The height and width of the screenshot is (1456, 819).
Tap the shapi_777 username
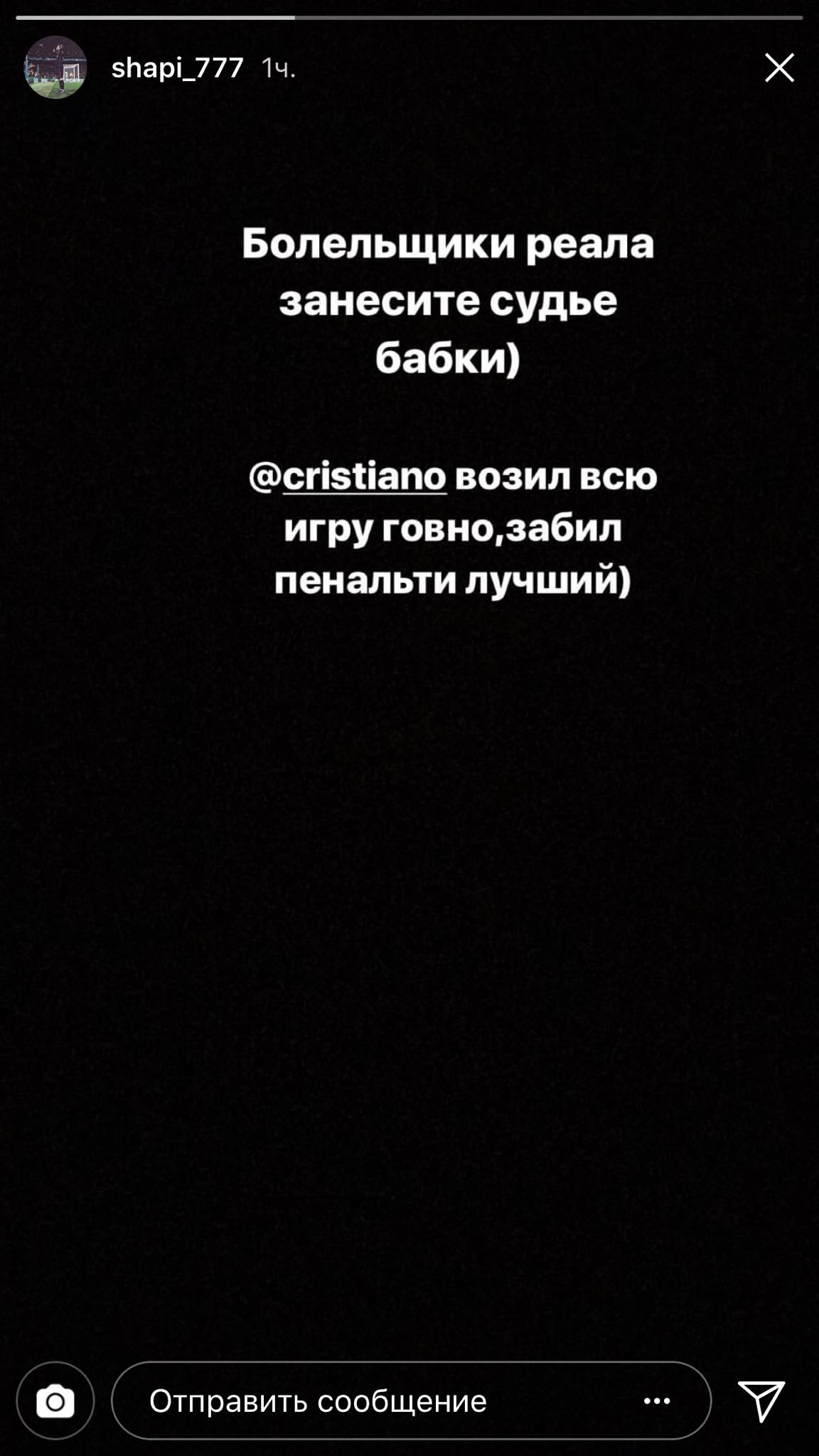(178, 68)
